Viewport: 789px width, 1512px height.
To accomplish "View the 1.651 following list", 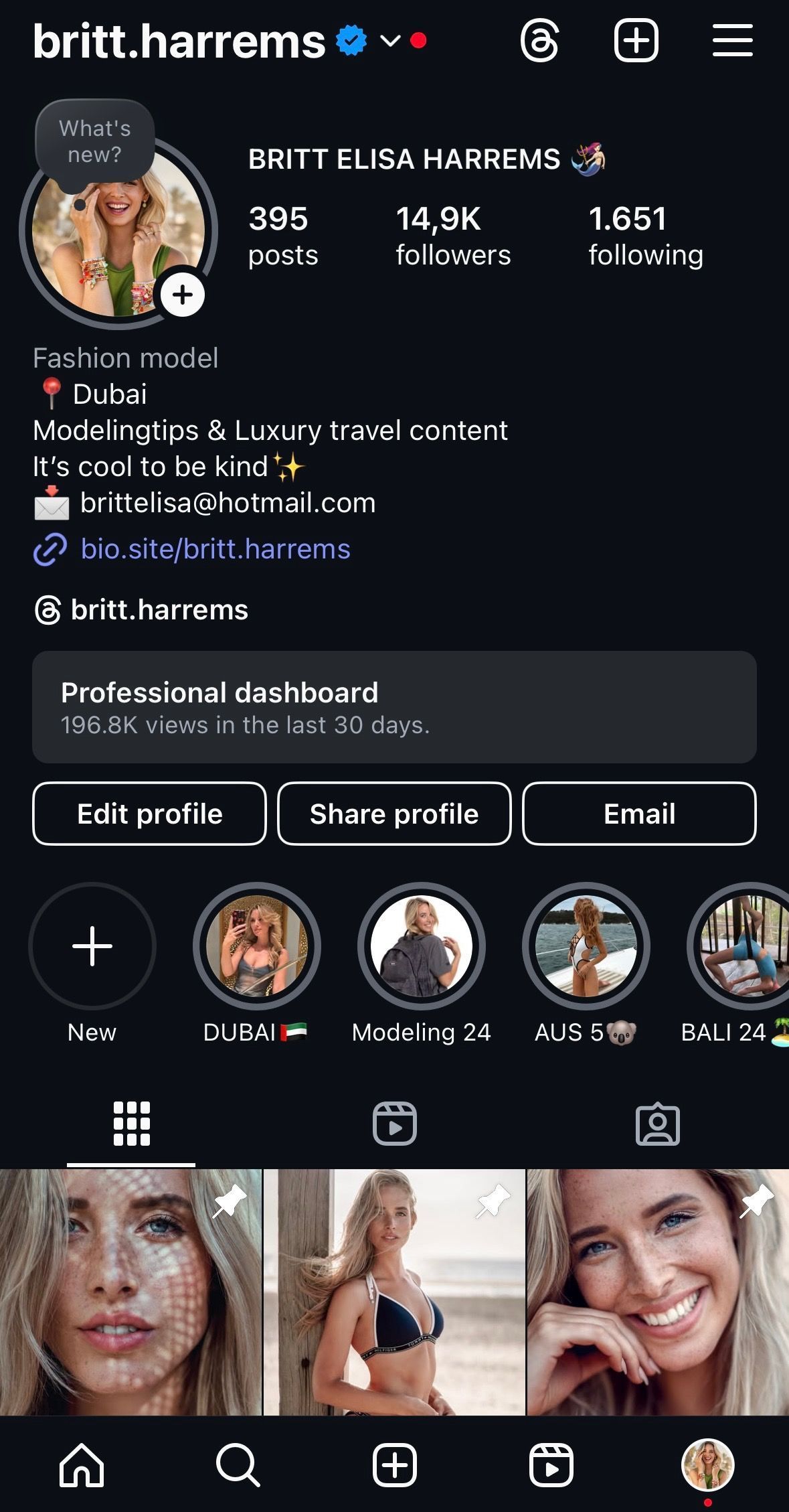I will (x=646, y=236).
